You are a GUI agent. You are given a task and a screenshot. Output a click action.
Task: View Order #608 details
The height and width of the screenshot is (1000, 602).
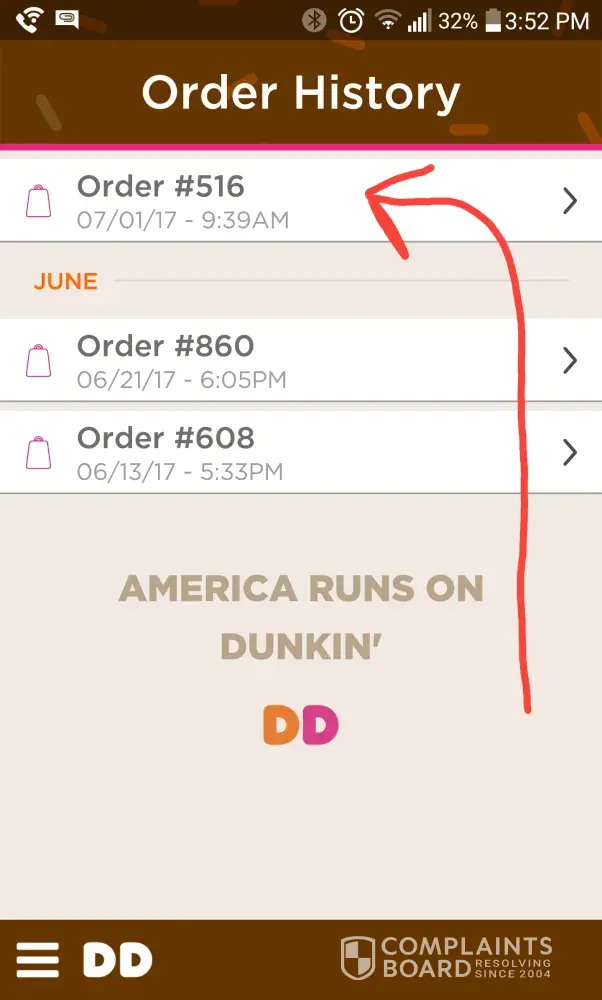(x=300, y=452)
